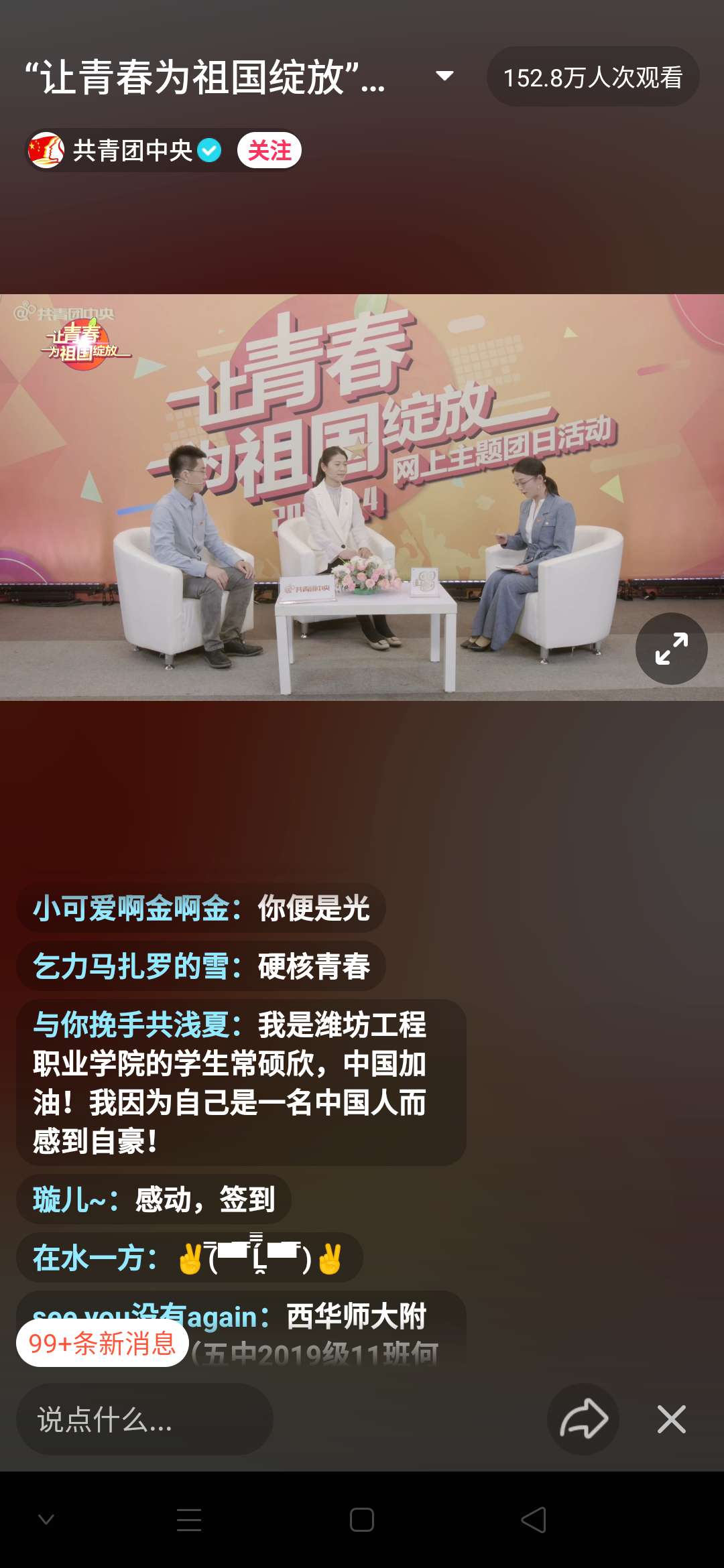Tap the 说点什么 comment input field

pyautogui.click(x=144, y=1419)
